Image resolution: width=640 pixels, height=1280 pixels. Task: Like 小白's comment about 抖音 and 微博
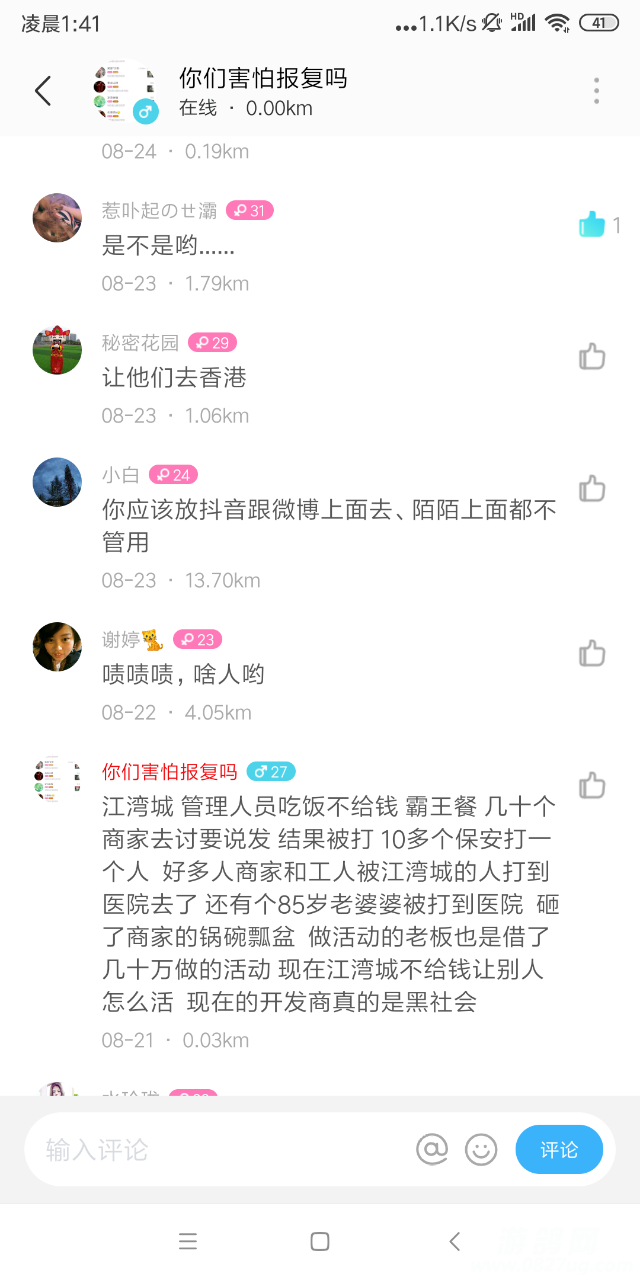click(592, 488)
